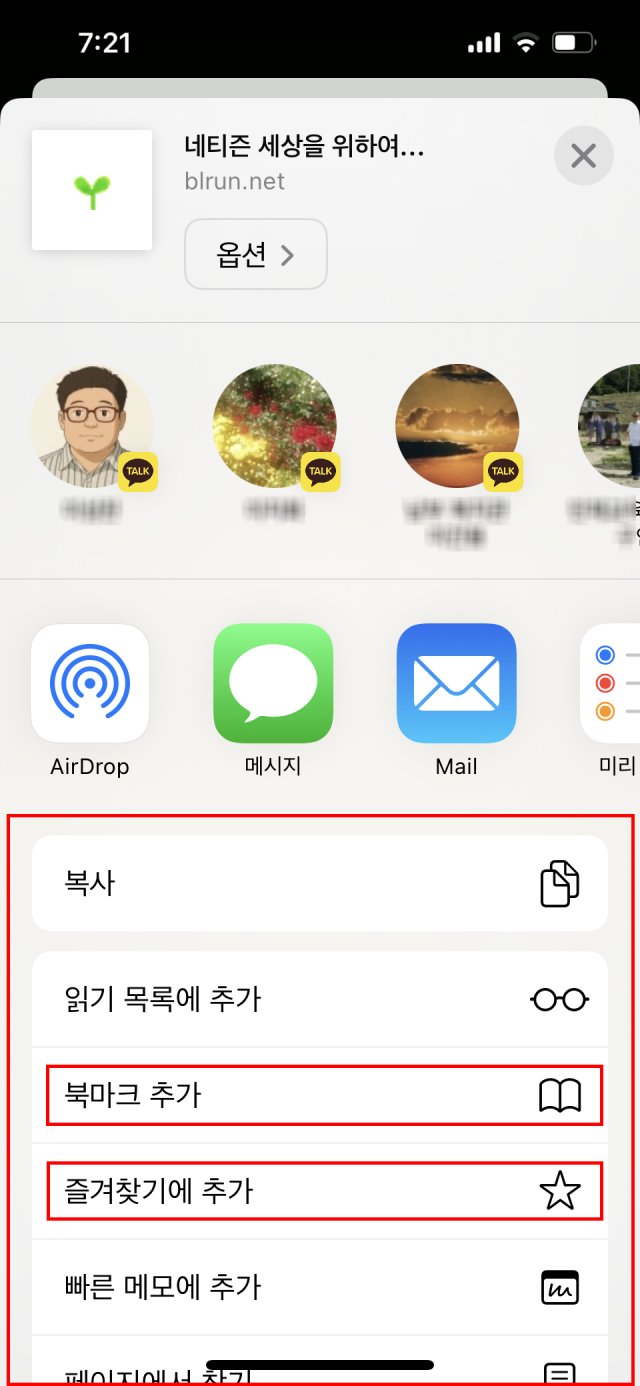The image size is (640, 1386).
Task: Share via the Mail app
Action: (x=456, y=701)
